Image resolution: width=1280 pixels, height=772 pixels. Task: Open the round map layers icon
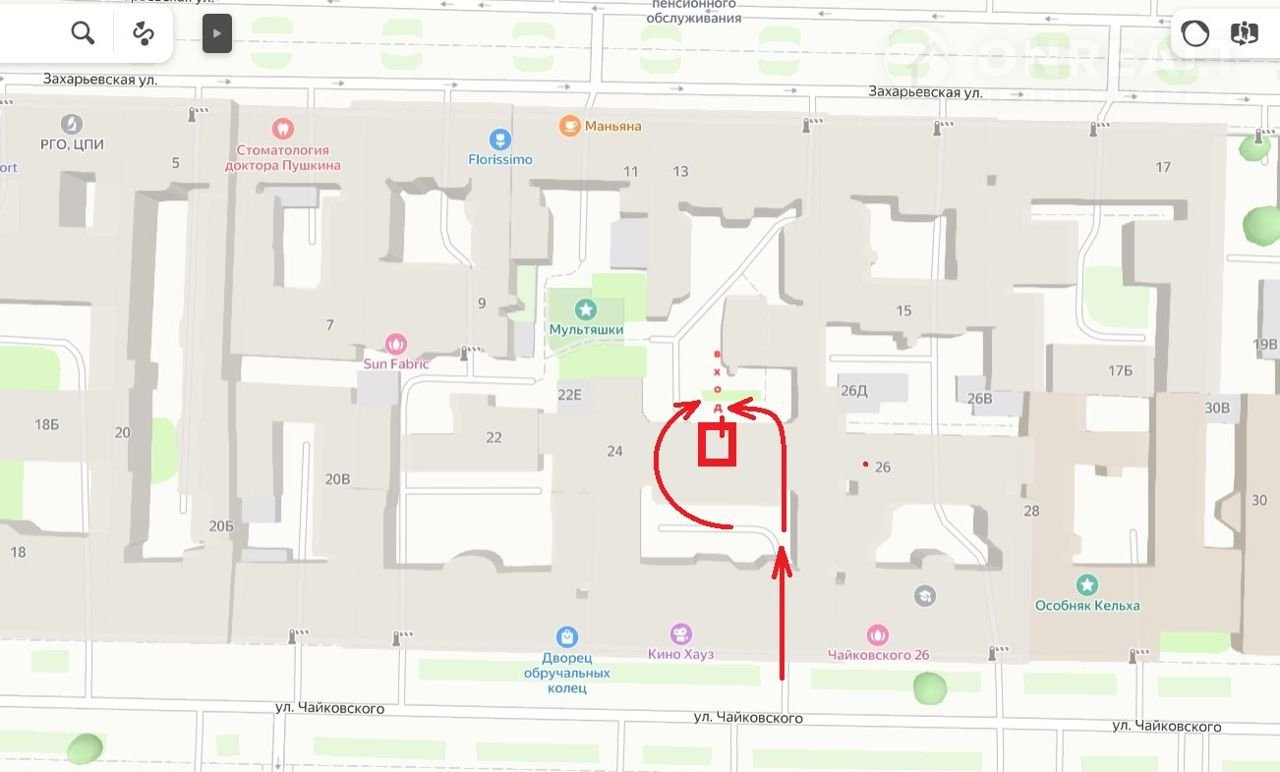pos(1195,33)
